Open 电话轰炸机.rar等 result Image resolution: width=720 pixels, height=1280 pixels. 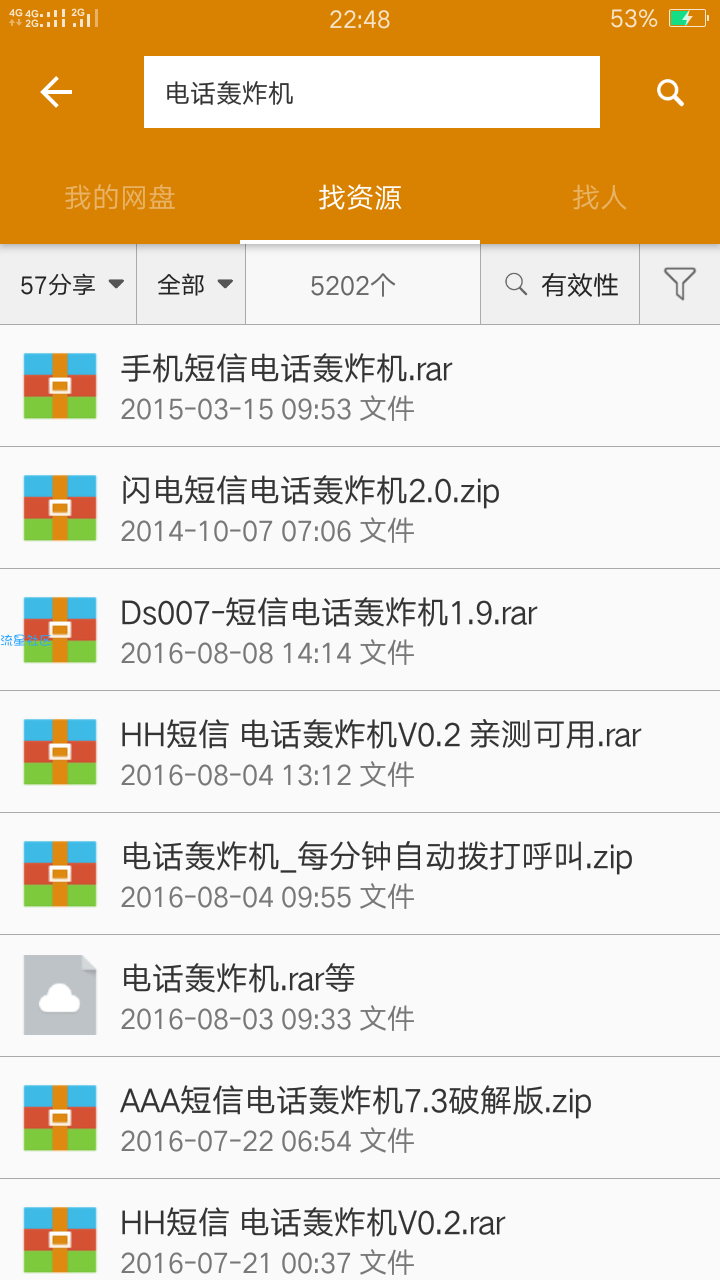point(360,996)
